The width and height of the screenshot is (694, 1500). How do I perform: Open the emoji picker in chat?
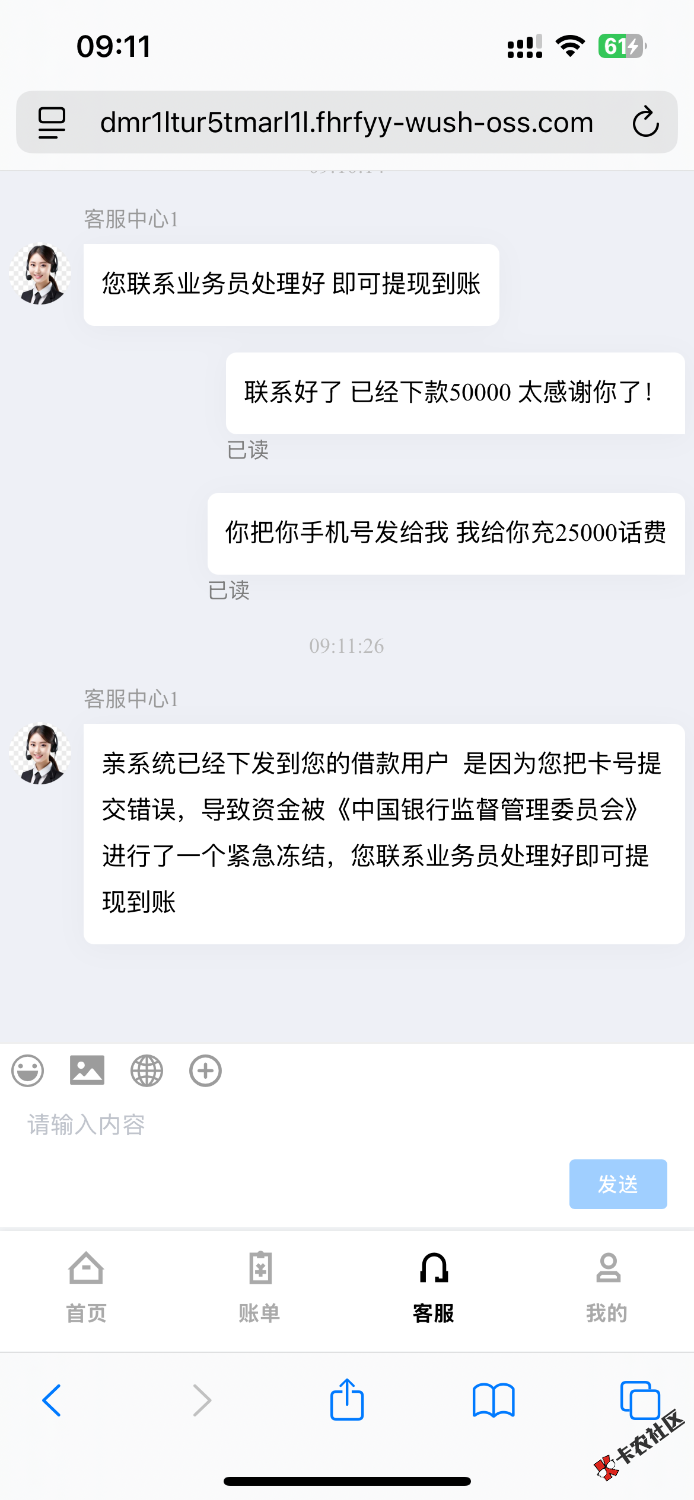coord(28,1071)
